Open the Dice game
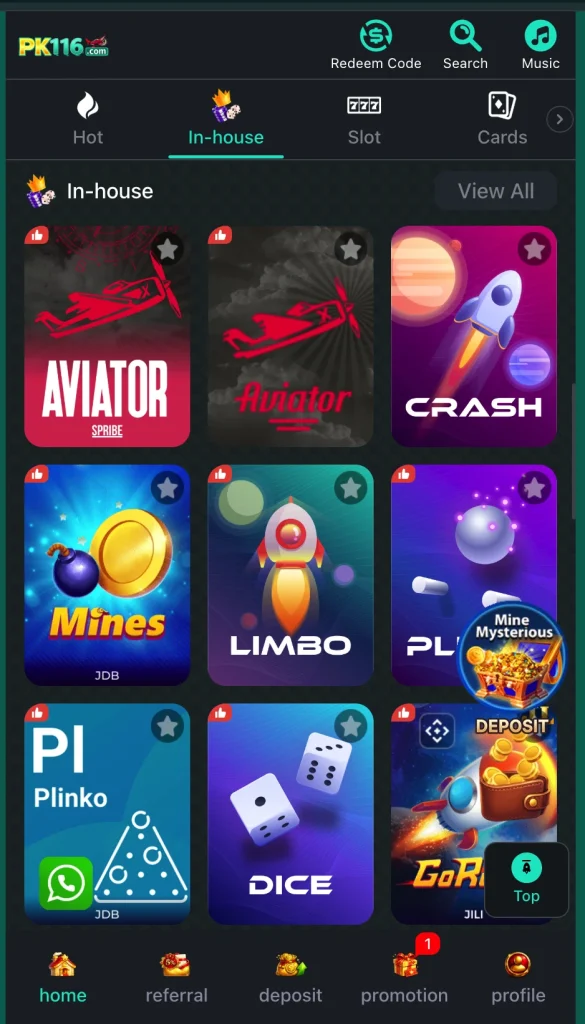This screenshot has width=585, height=1024. pyautogui.click(x=291, y=814)
